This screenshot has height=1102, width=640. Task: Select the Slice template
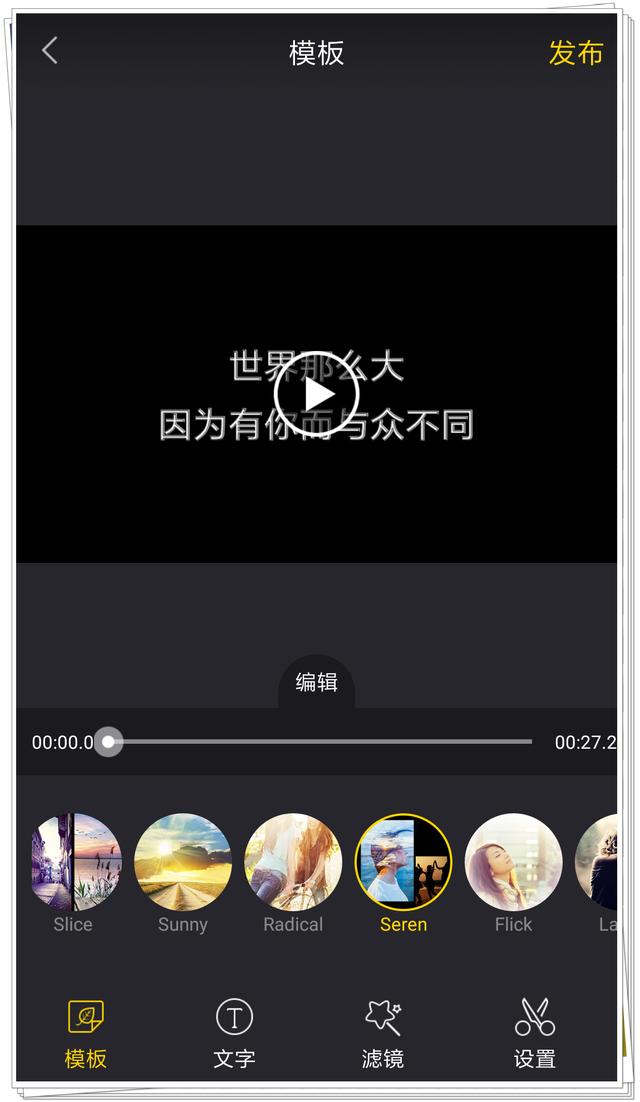click(x=73, y=862)
